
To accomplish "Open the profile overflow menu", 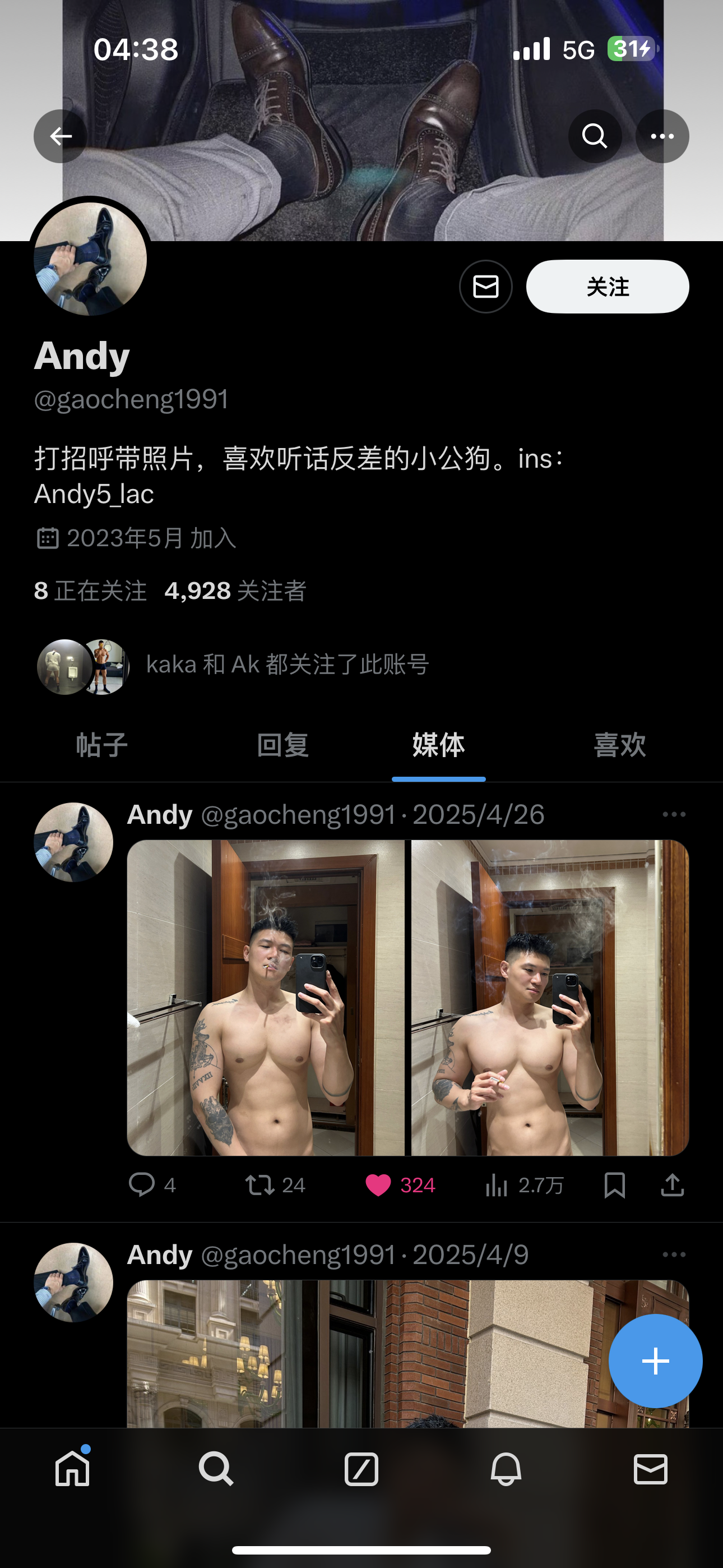I will pos(662,136).
